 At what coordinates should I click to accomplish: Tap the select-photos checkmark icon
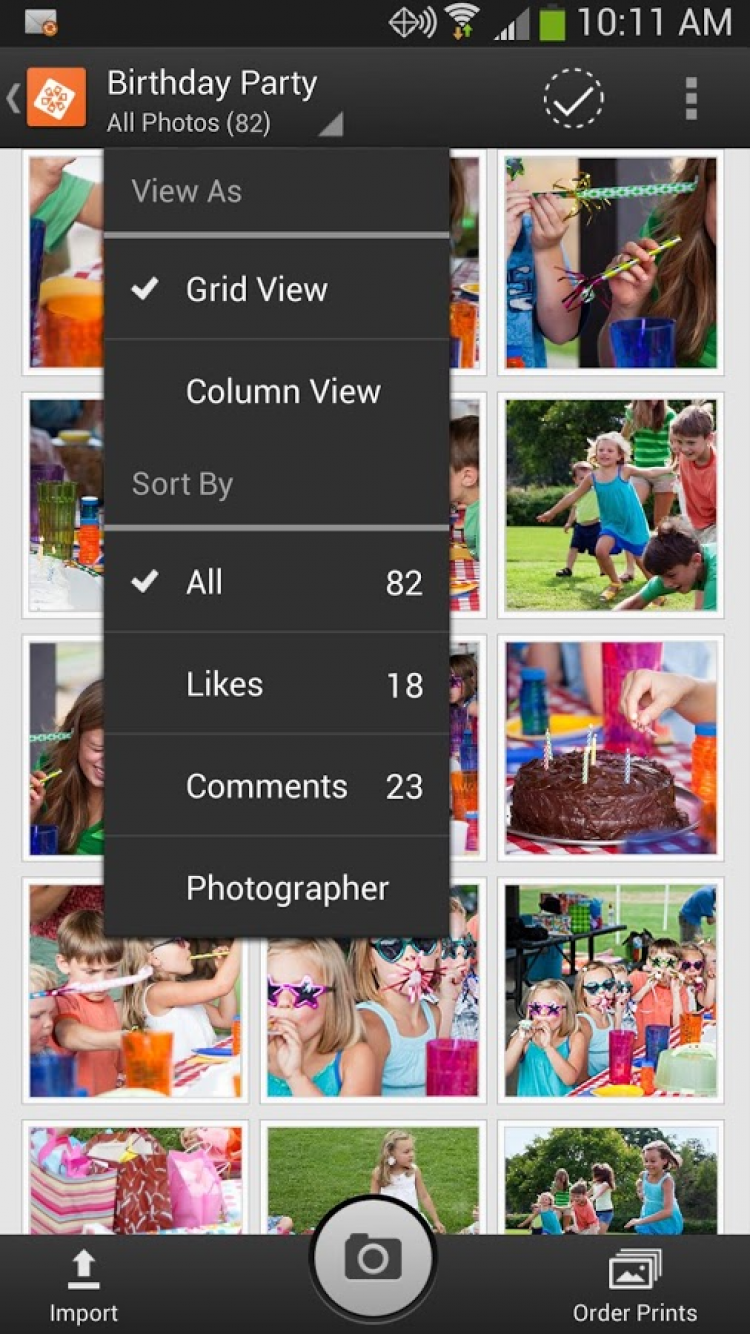click(x=573, y=98)
